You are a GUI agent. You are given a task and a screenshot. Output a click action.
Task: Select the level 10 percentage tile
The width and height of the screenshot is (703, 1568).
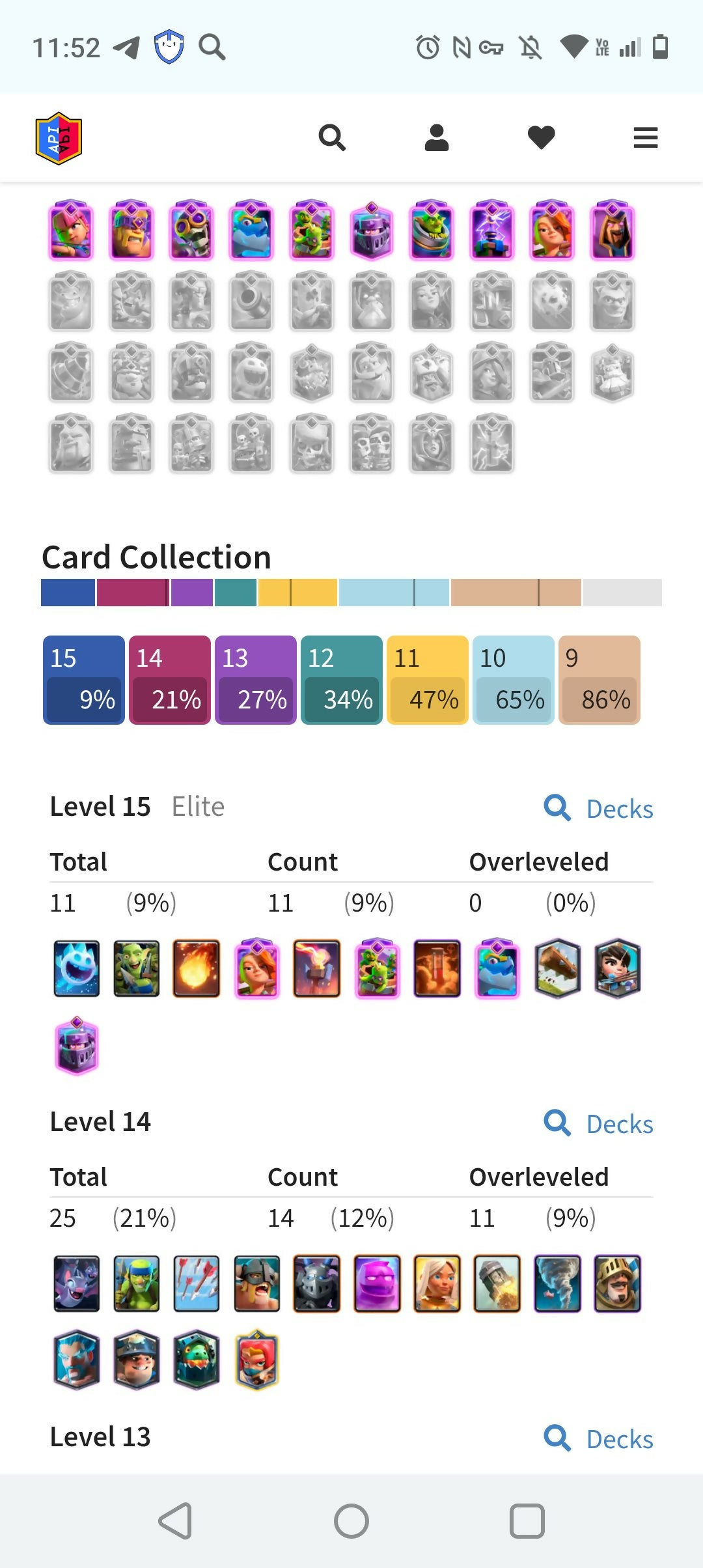click(513, 680)
